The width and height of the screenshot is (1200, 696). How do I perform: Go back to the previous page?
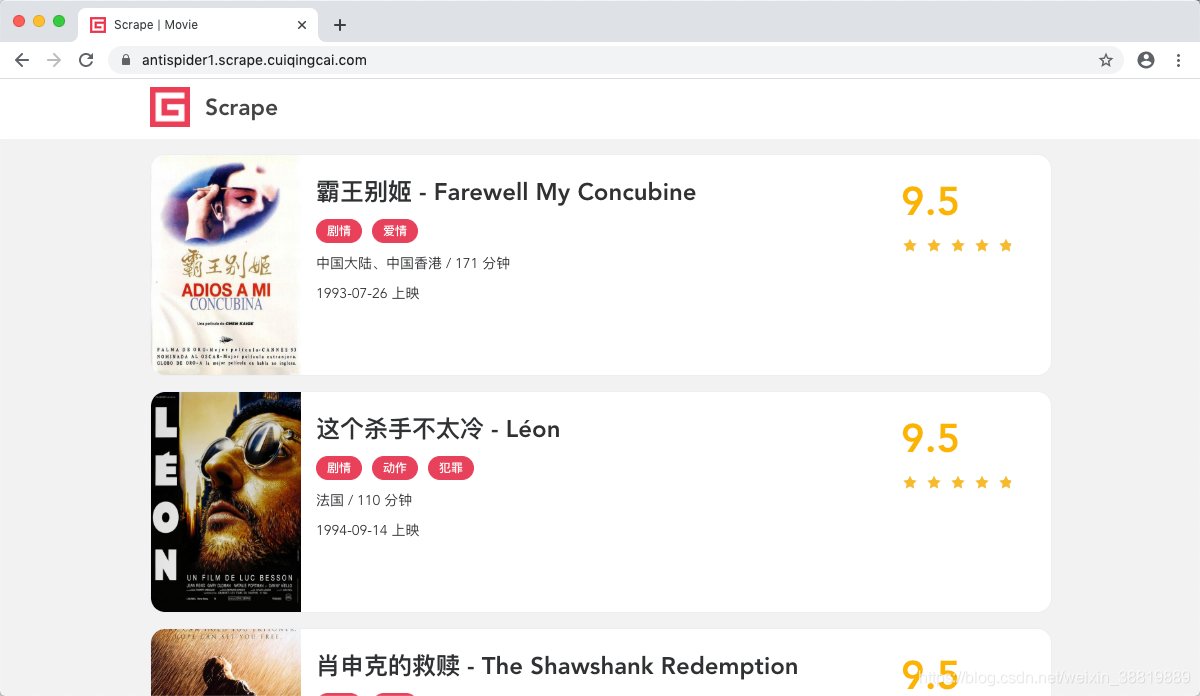(x=22, y=60)
